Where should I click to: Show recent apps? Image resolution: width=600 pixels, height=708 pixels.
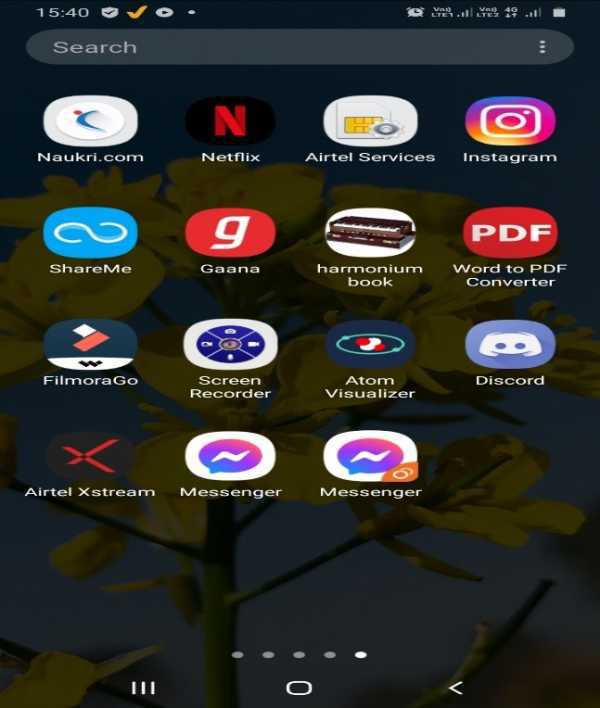click(144, 687)
